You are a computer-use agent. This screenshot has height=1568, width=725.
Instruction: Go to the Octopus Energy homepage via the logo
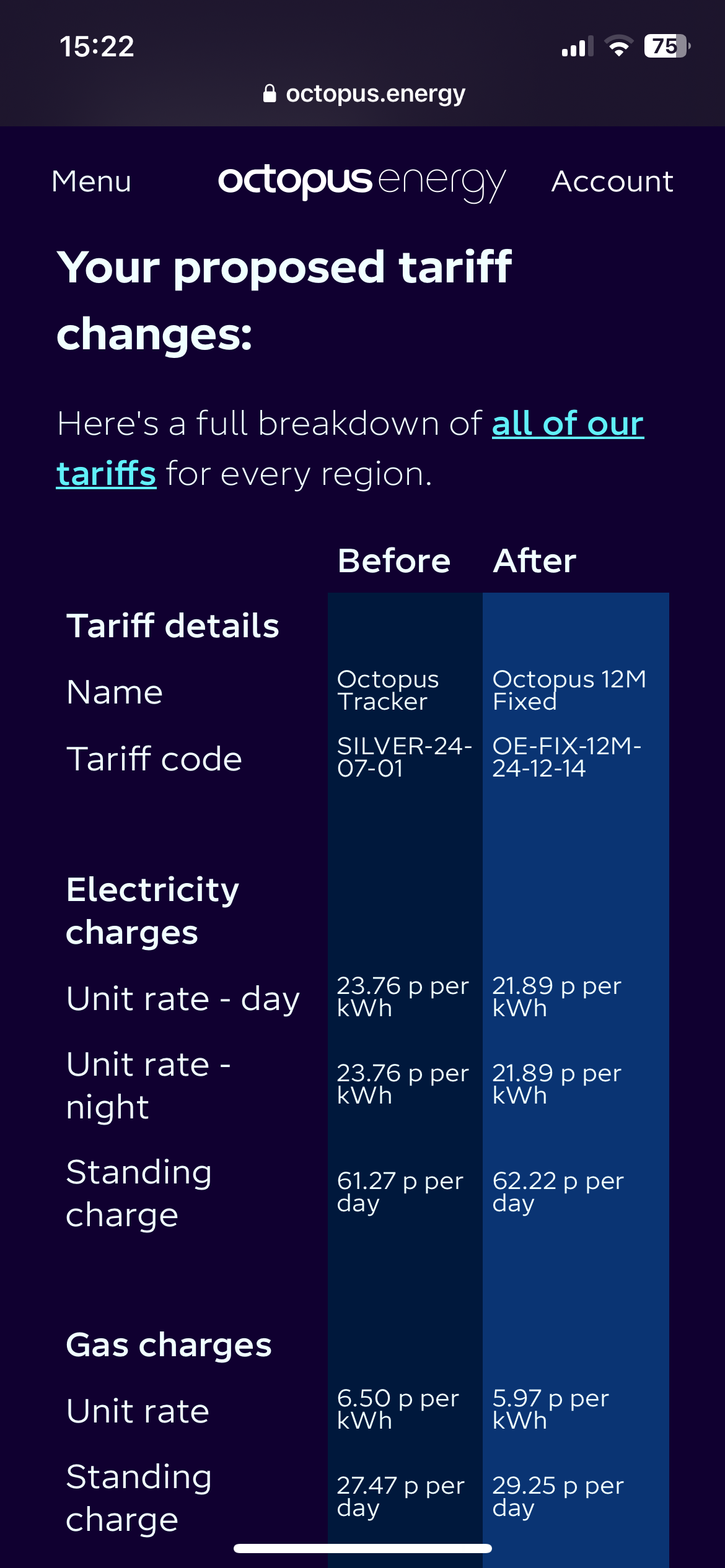[362, 181]
